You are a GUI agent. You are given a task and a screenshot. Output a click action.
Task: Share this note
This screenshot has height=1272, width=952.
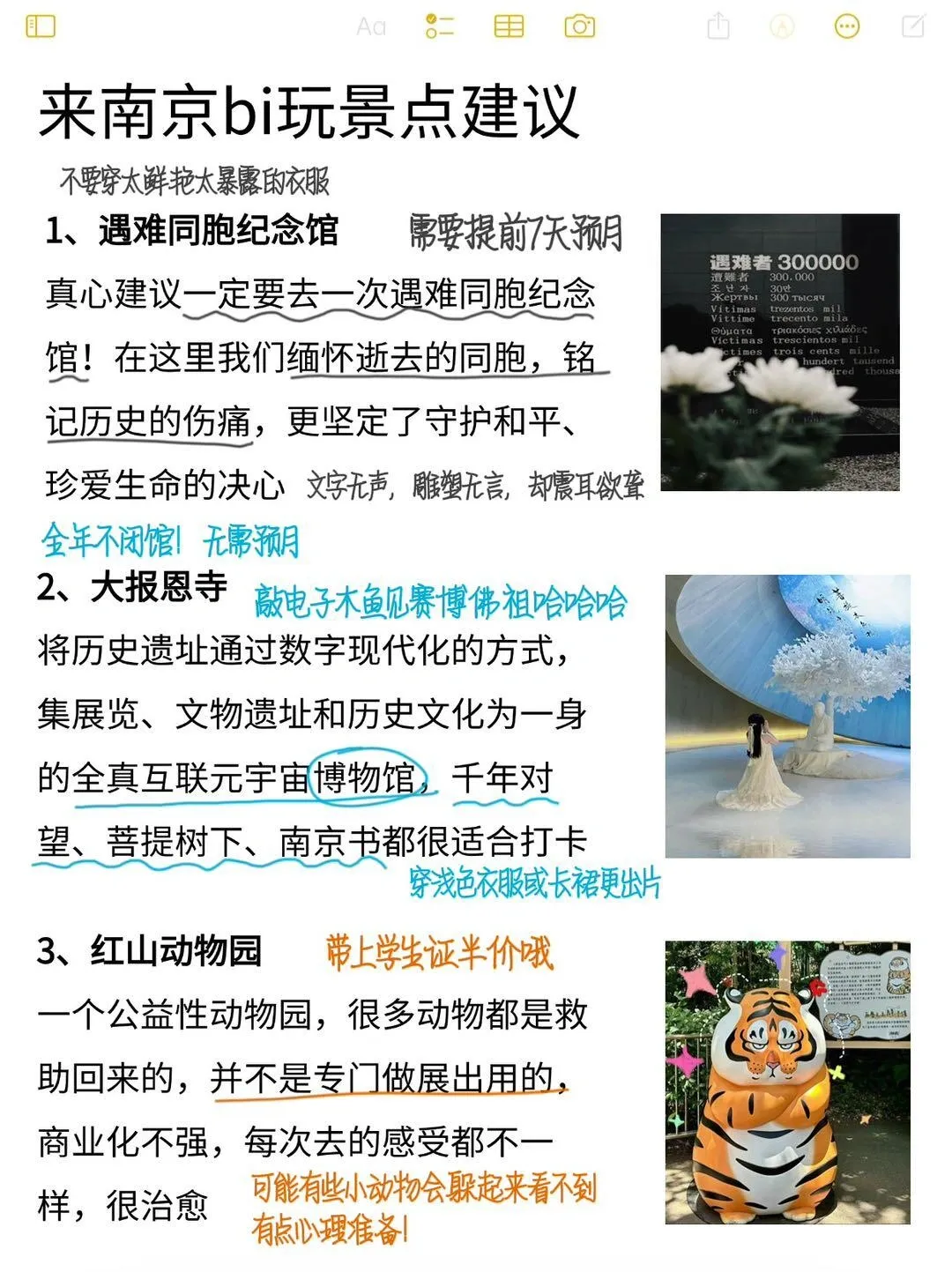click(718, 26)
